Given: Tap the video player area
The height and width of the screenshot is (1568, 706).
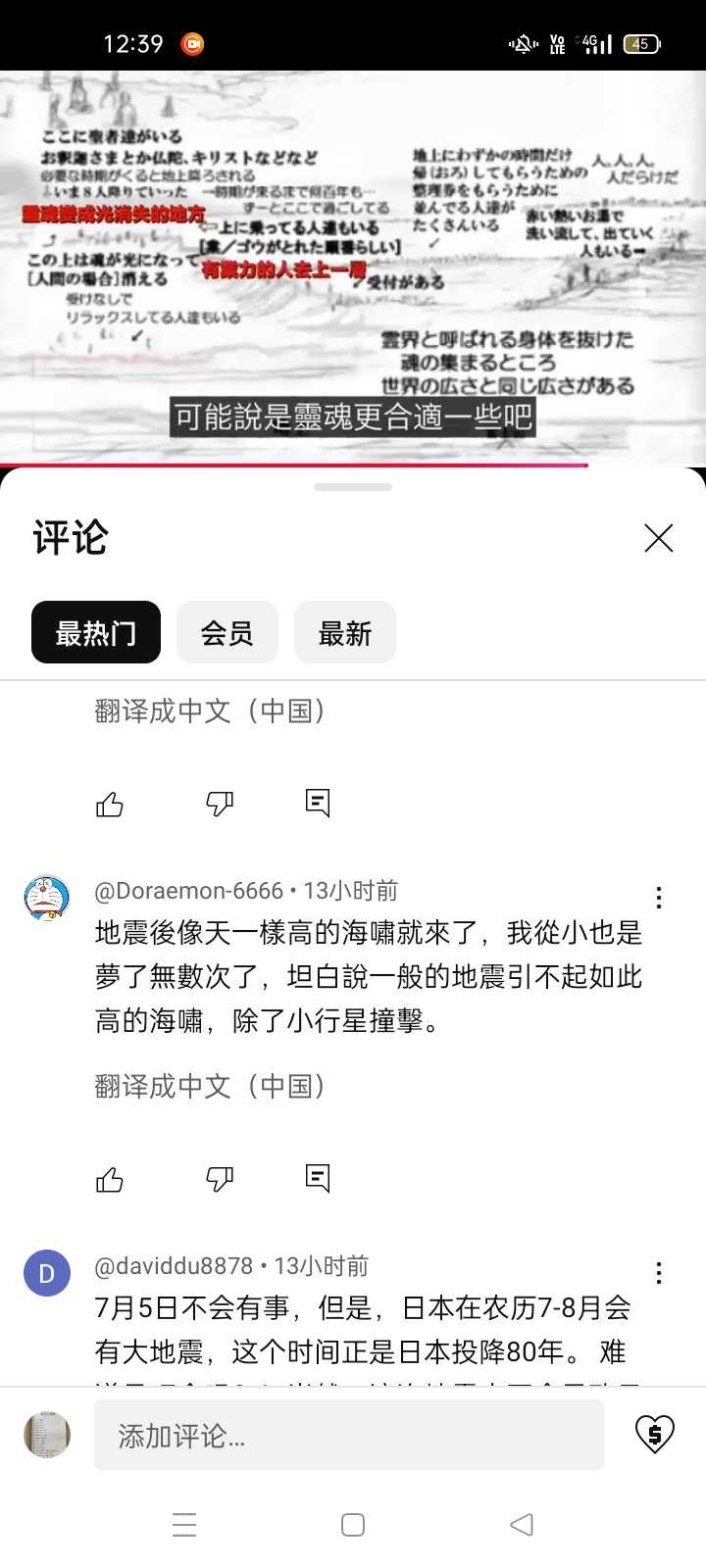Looking at the screenshot, I should point(353,265).
